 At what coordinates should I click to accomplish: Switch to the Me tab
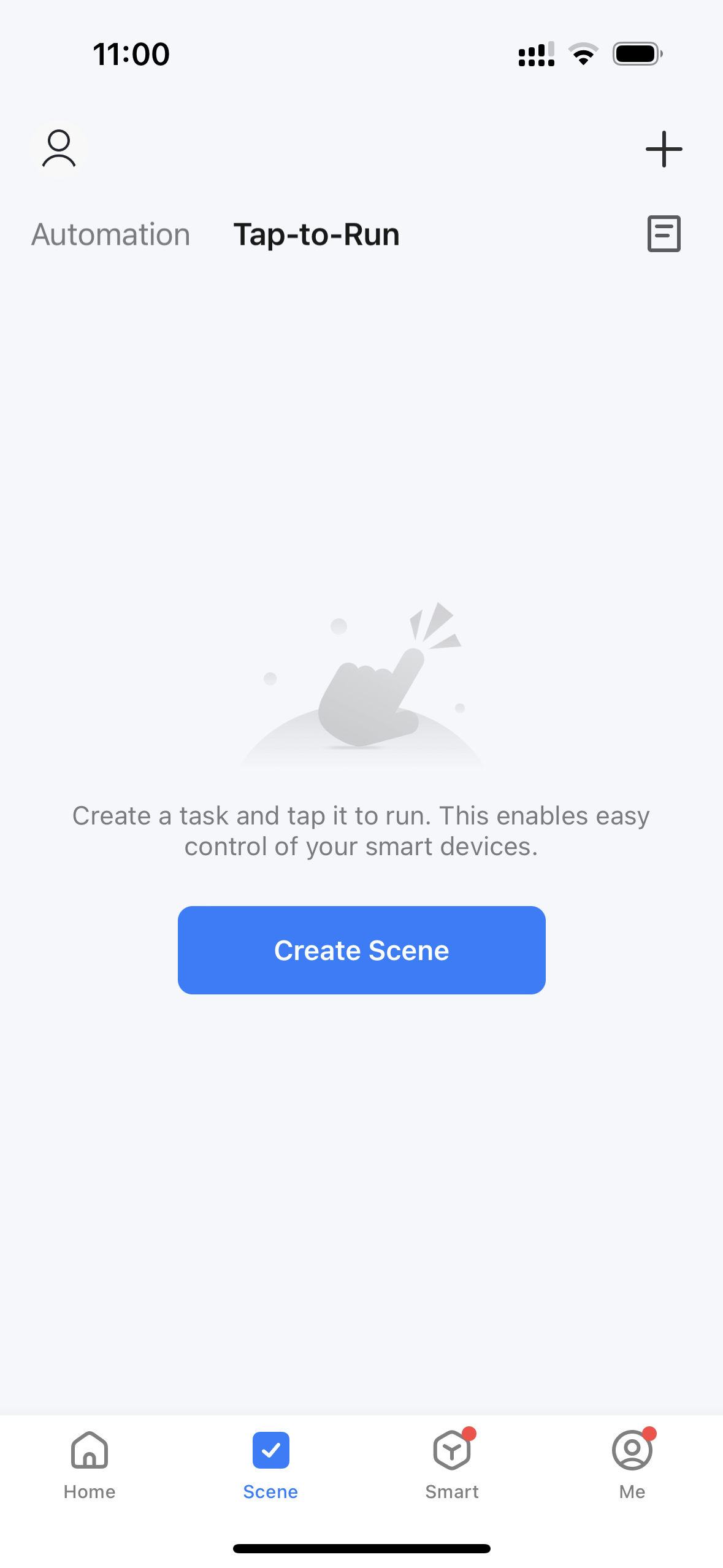tap(632, 1466)
